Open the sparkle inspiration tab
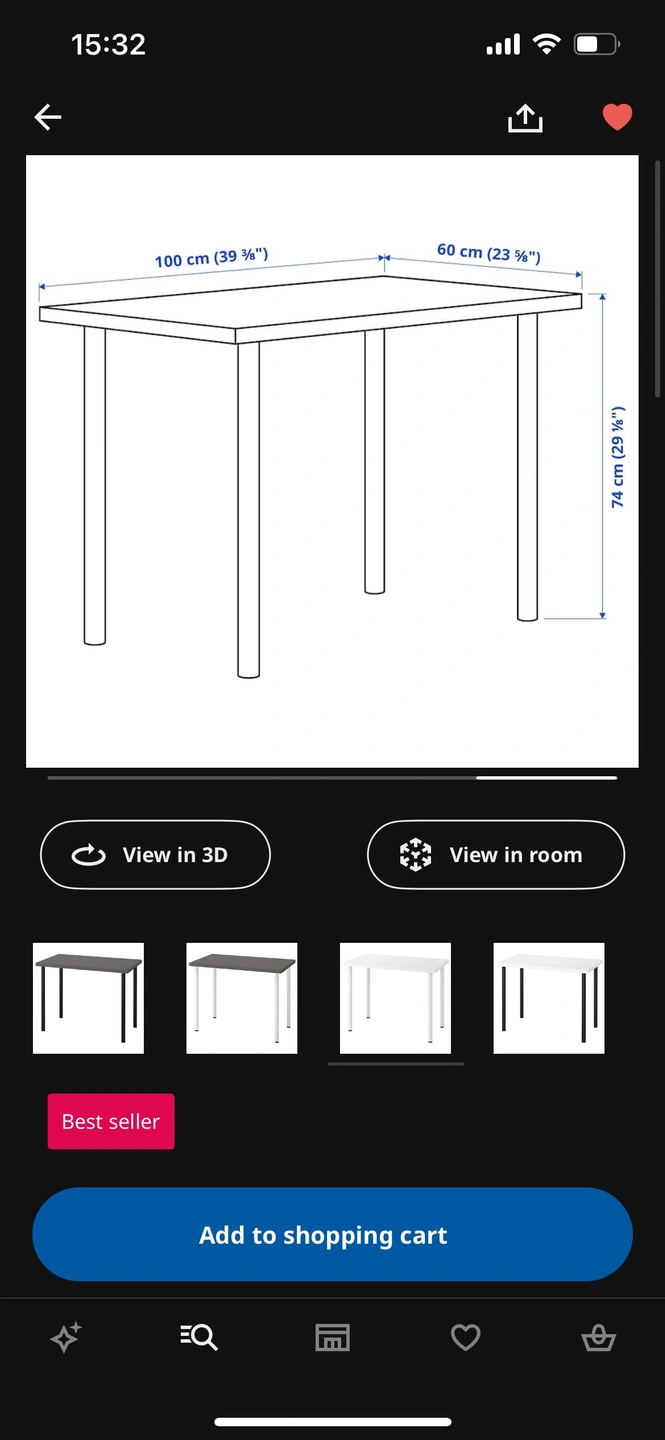The image size is (665, 1440). coord(66,1337)
